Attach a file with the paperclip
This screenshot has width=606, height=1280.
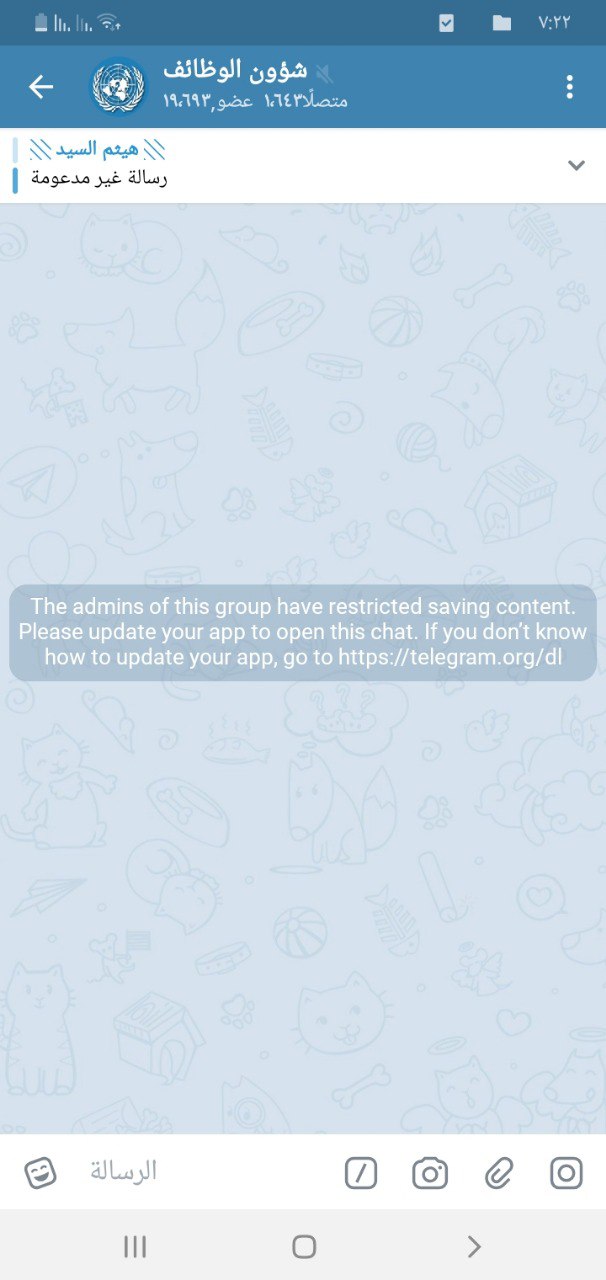pos(498,1172)
